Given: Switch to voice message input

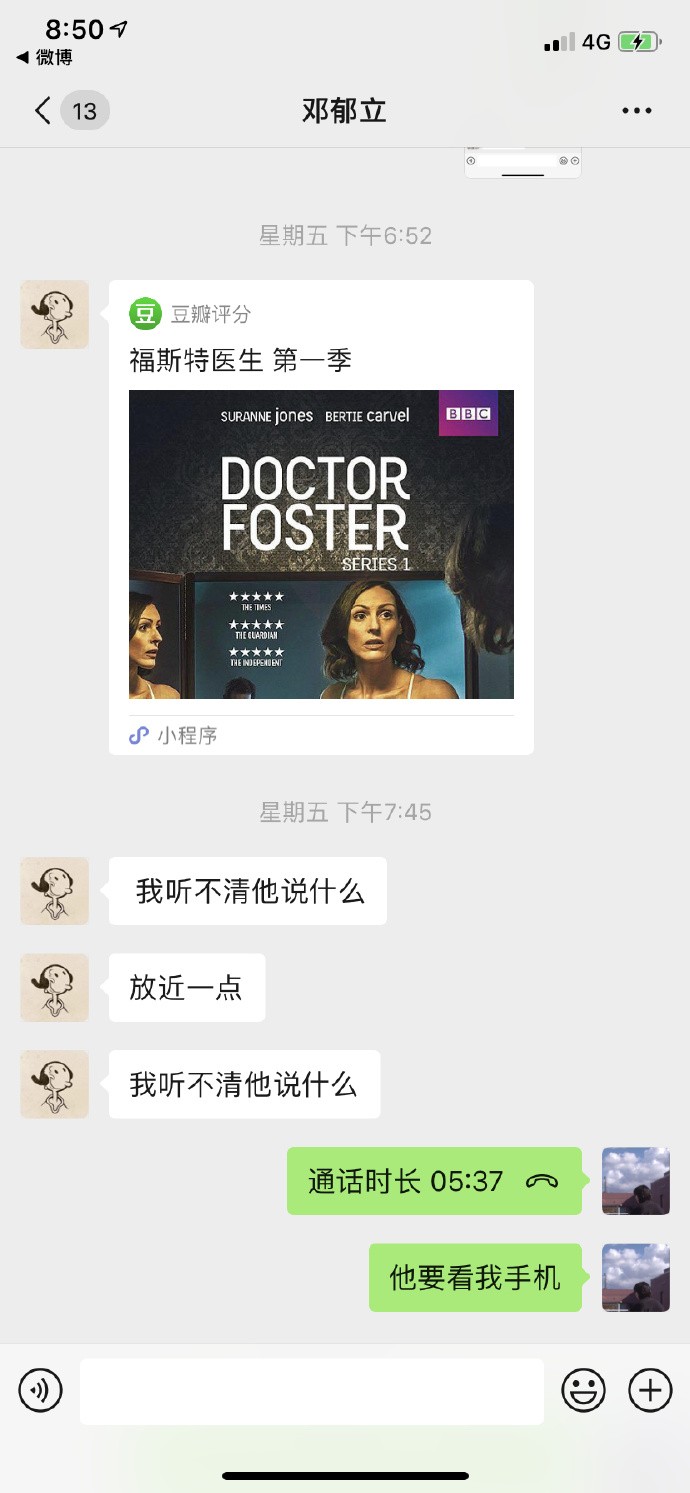Looking at the screenshot, I should coord(41,1390).
